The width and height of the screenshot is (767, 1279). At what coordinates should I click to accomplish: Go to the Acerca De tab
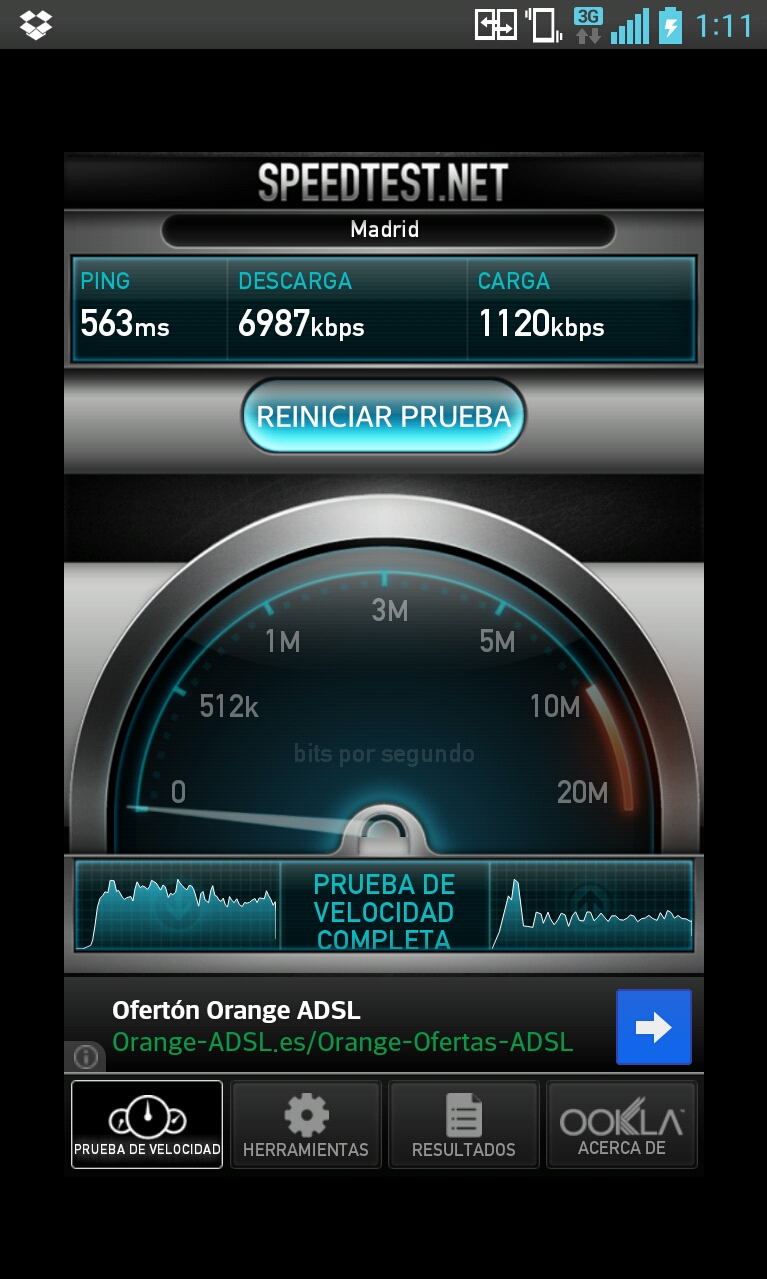click(621, 1124)
